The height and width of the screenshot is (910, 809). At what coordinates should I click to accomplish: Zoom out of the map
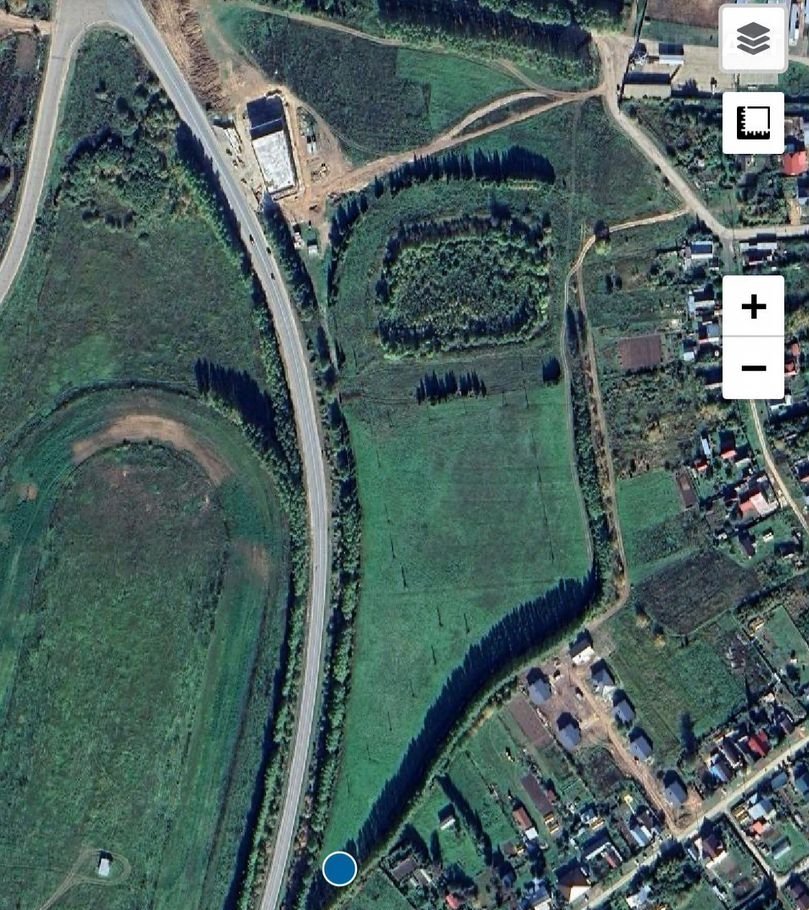[x=753, y=368]
